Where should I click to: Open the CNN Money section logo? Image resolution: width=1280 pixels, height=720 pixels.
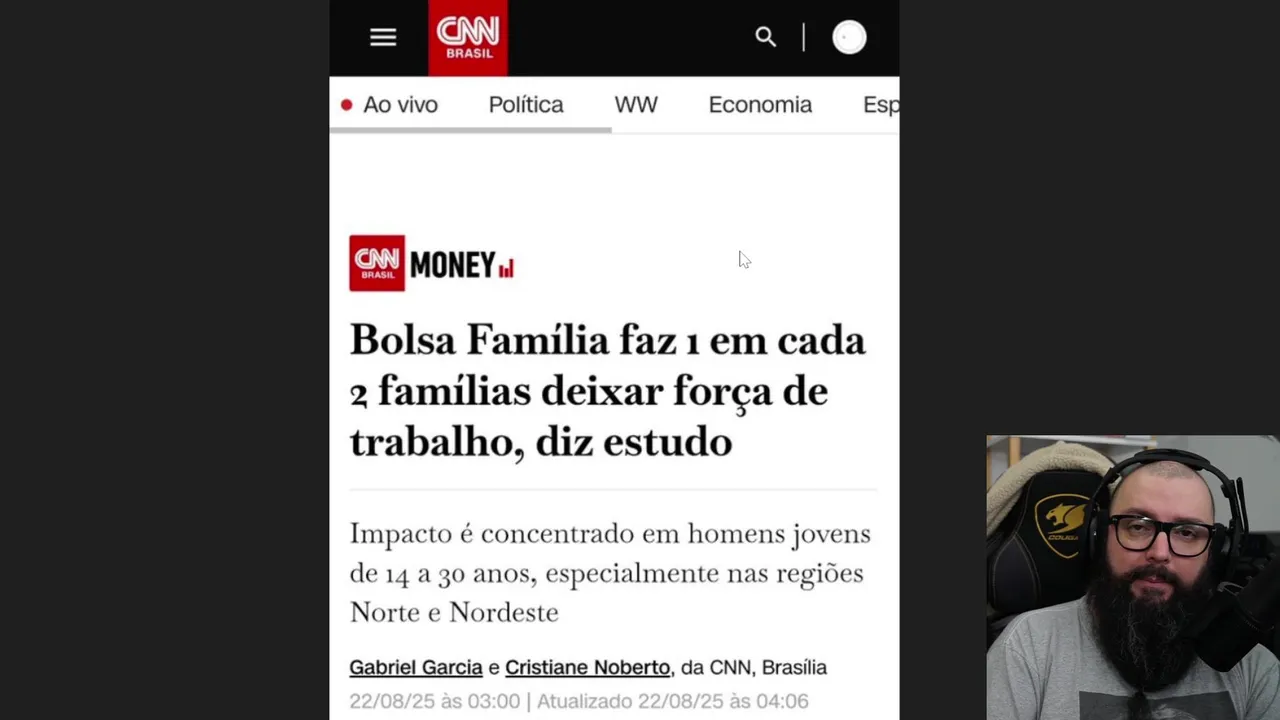pyautogui.click(x=431, y=264)
